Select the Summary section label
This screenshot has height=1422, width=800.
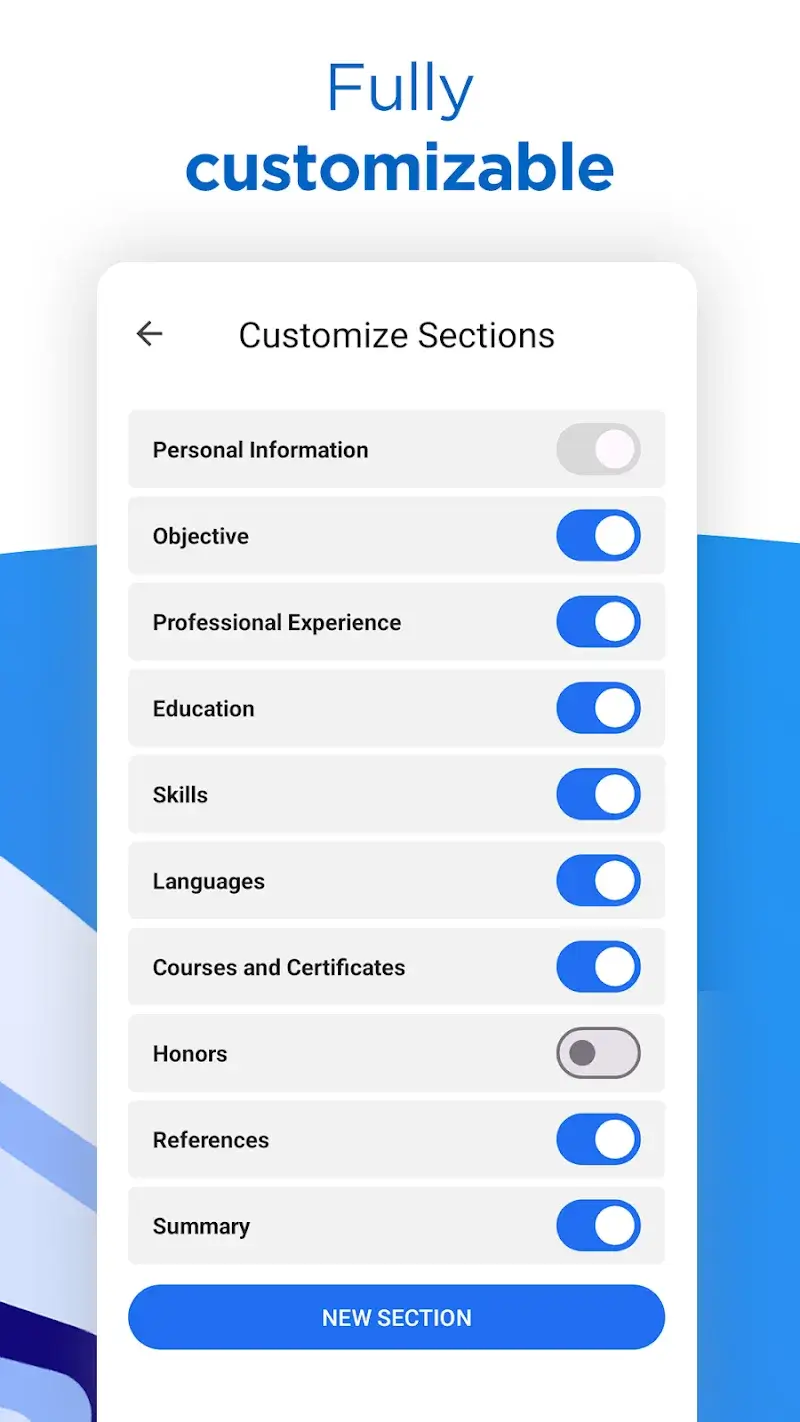(x=201, y=1226)
